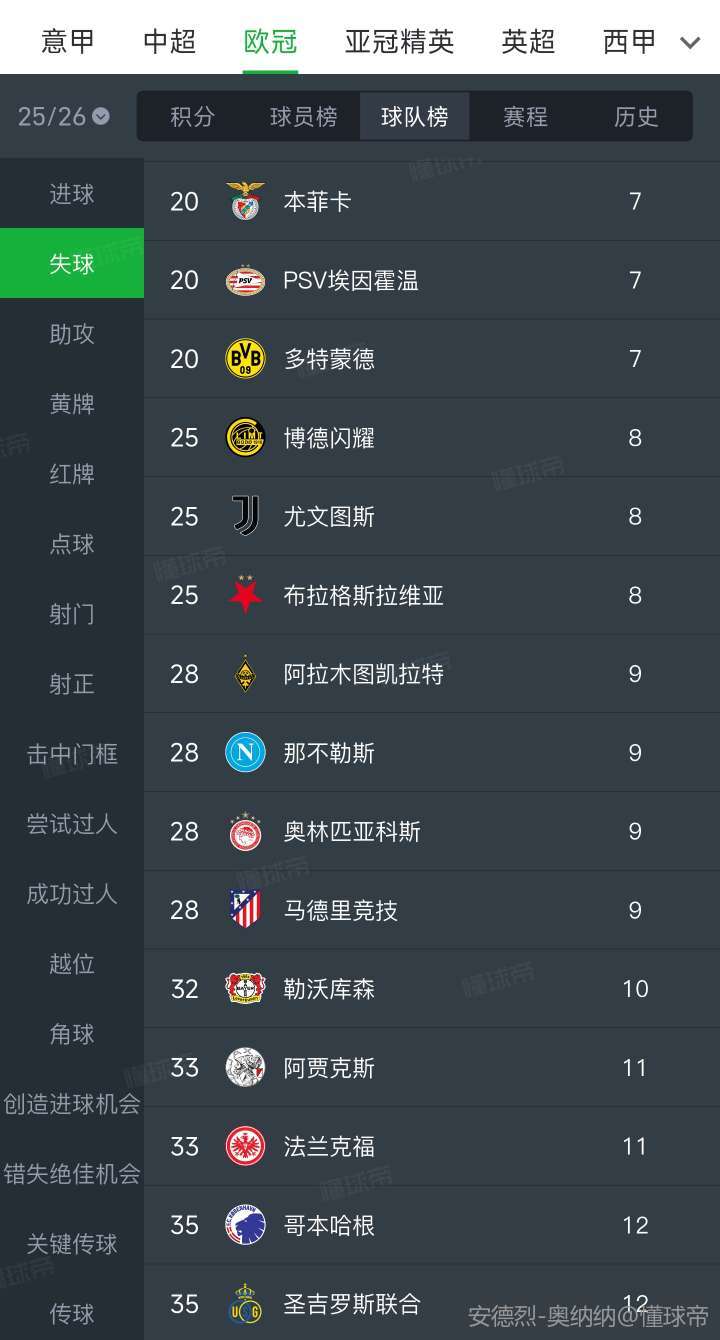View the 赛程 schedule tab
The image size is (720, 1340).
coord(525,117)
